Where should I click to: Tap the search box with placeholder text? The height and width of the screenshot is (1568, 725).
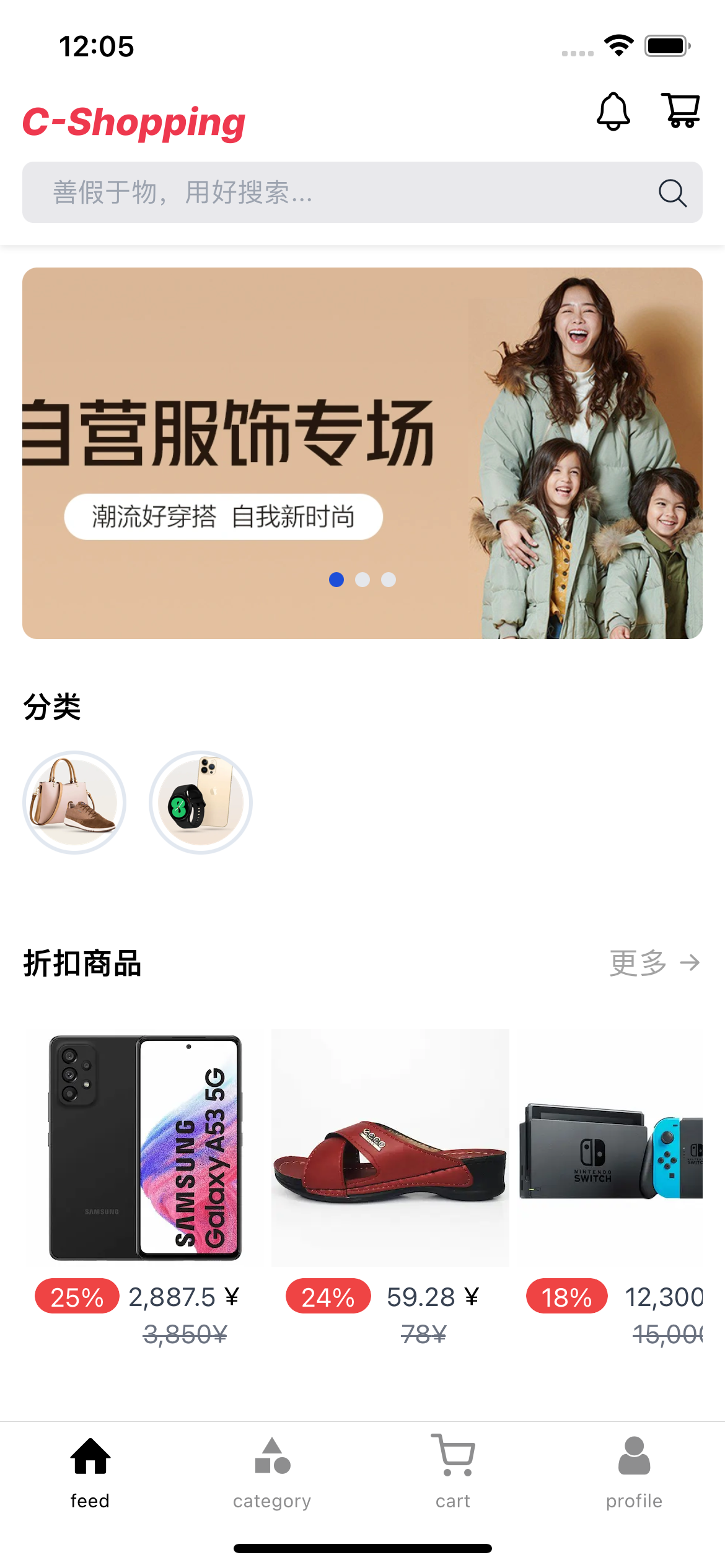(x=347, y=193)
